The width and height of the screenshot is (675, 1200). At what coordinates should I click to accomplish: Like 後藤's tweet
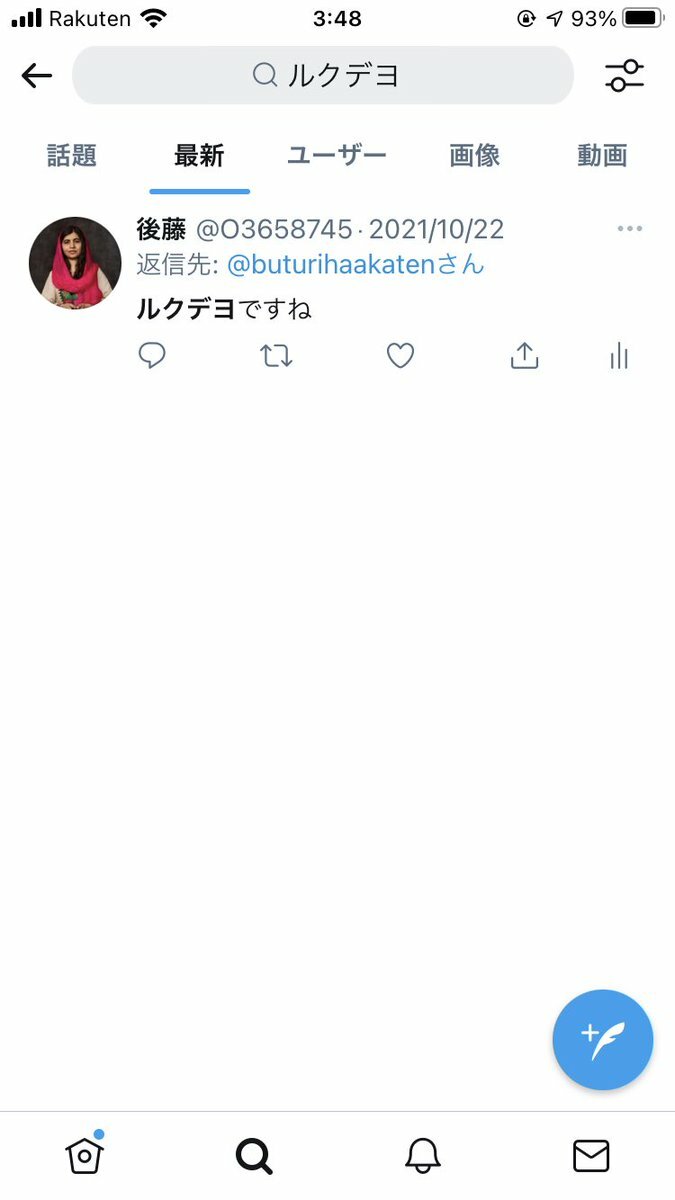[x=400, y=356]
